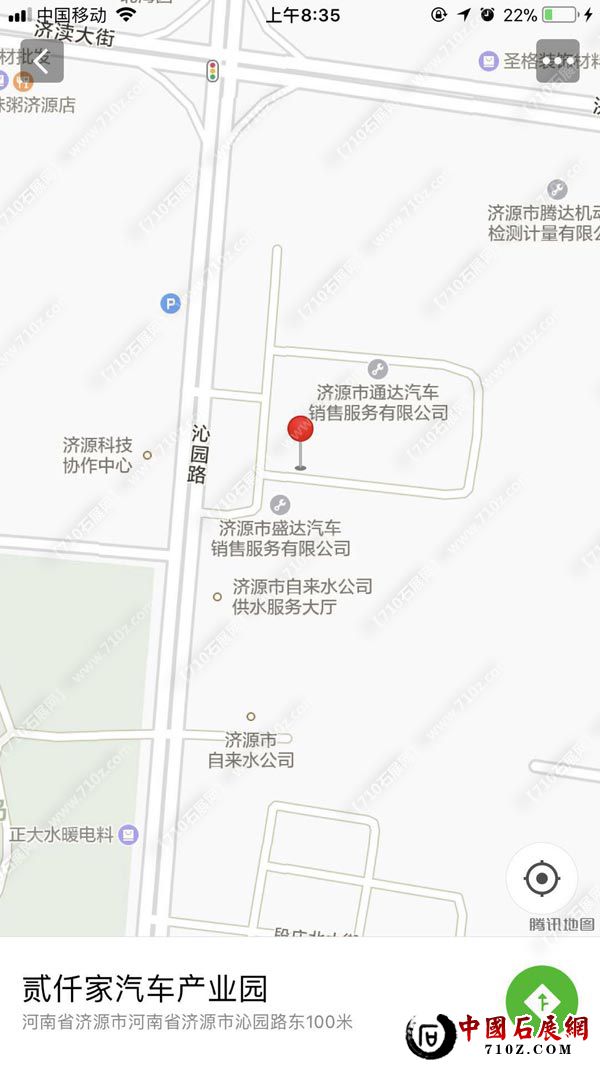Screen dimensions: 600x1067
Task: Select 济源科技协作中心 point on map
Action: [x=147, y=455]
